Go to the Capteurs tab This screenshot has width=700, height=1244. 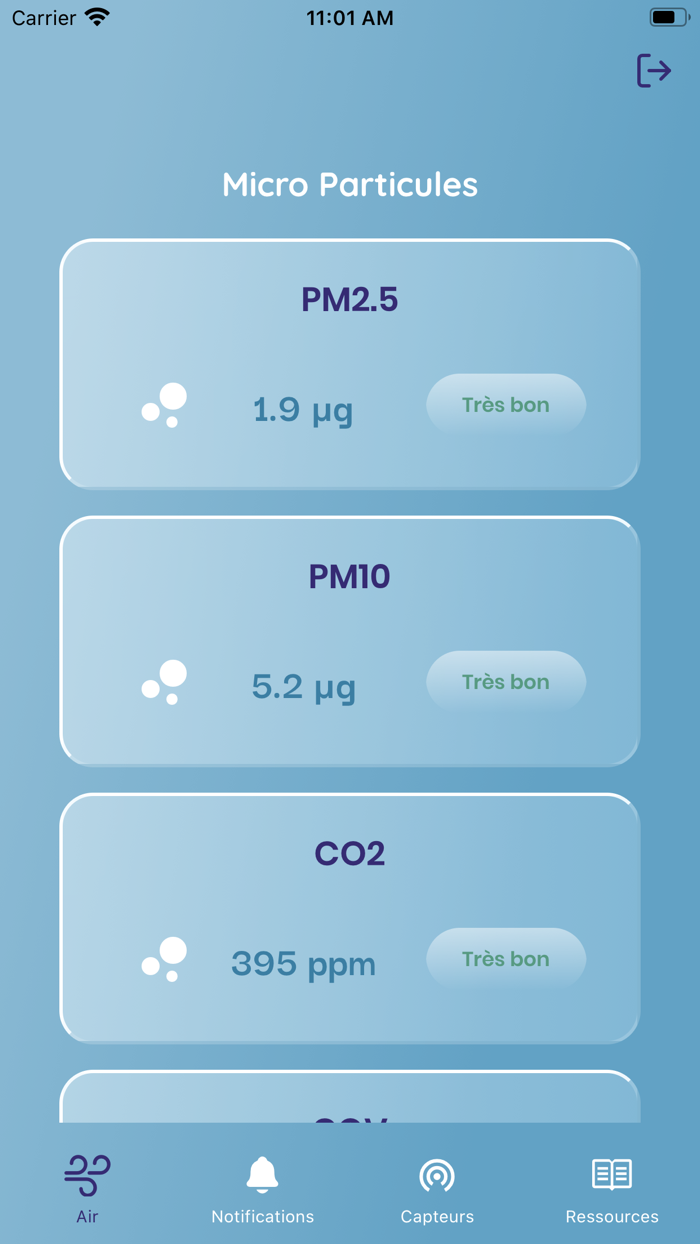[437, 1187]
